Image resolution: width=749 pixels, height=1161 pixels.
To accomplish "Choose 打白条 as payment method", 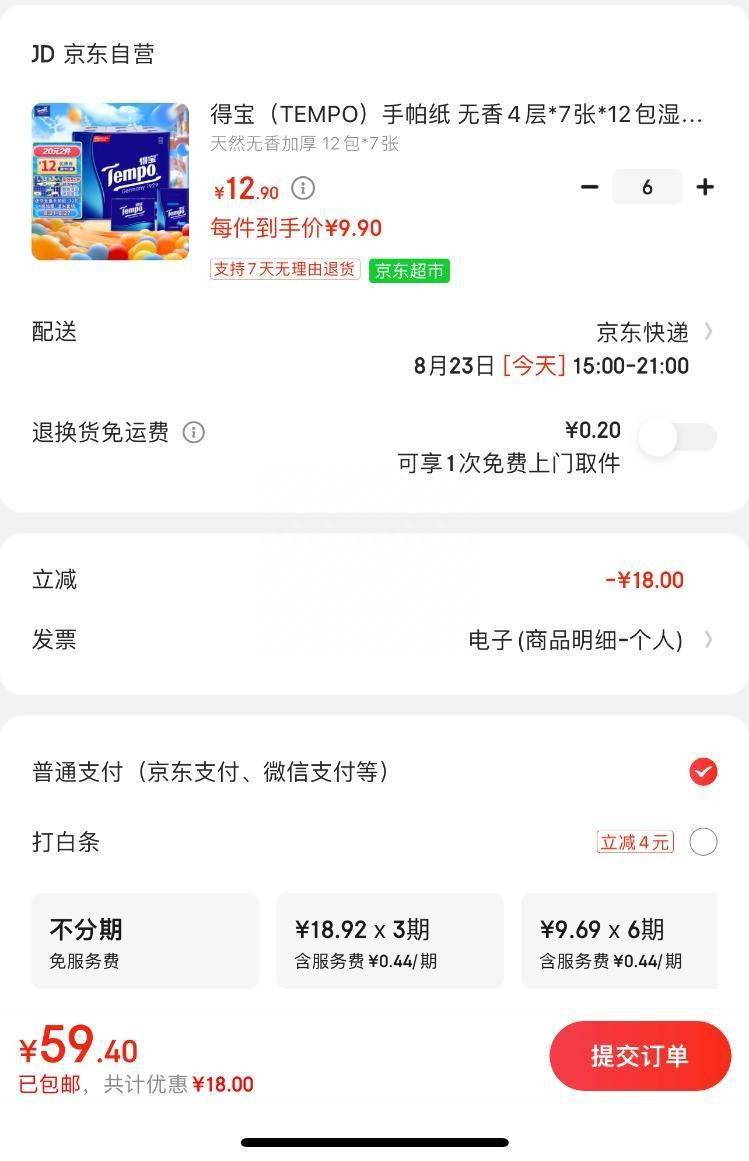I will click(x=703, y=842).
